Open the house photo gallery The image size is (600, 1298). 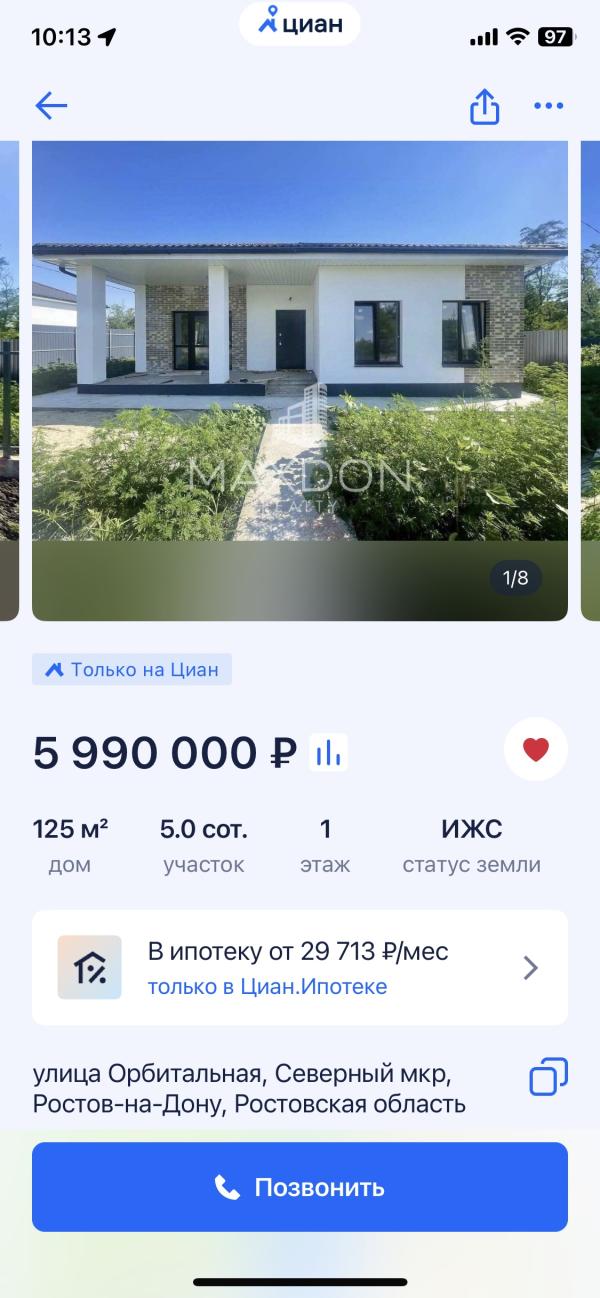click(x=300, y=381)
